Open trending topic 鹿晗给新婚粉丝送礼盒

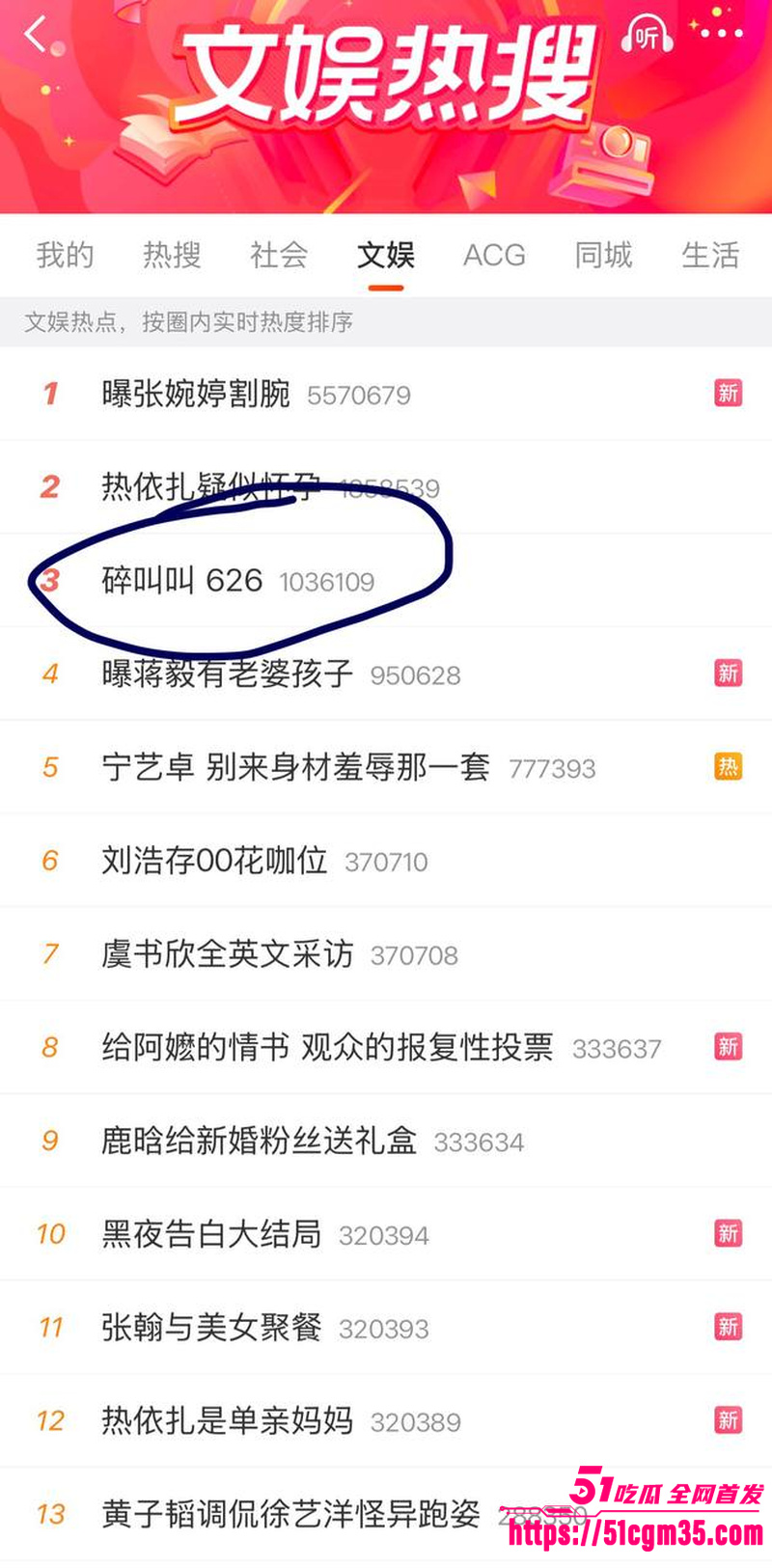pyautogui.click(x=386, y=1141)
